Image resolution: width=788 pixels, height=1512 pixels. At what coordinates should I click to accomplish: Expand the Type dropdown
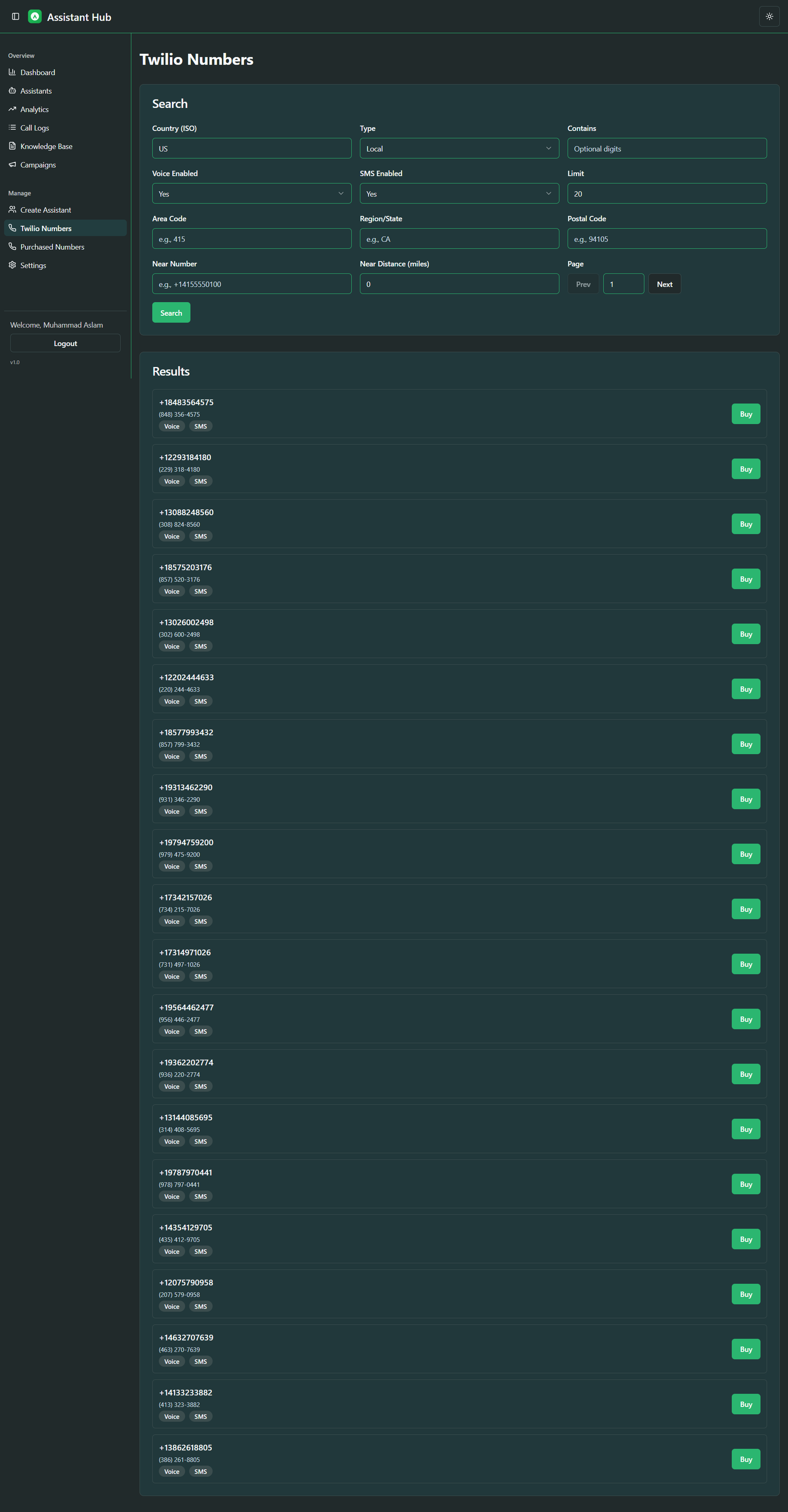coord(459,148)
